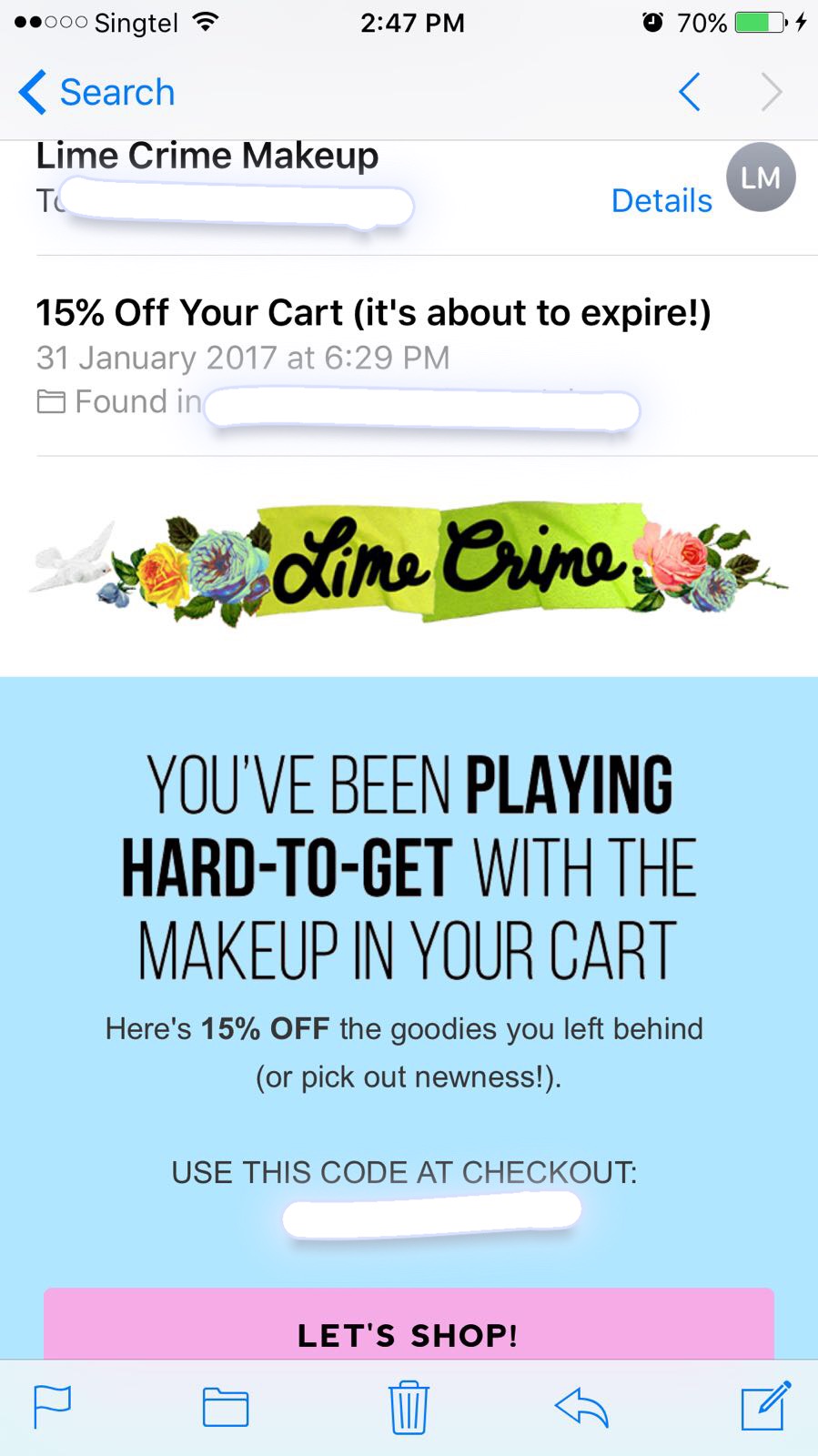Viewport: 818px width, 1456px height.
Task: Reply to this email
Action: point(581,1407)
